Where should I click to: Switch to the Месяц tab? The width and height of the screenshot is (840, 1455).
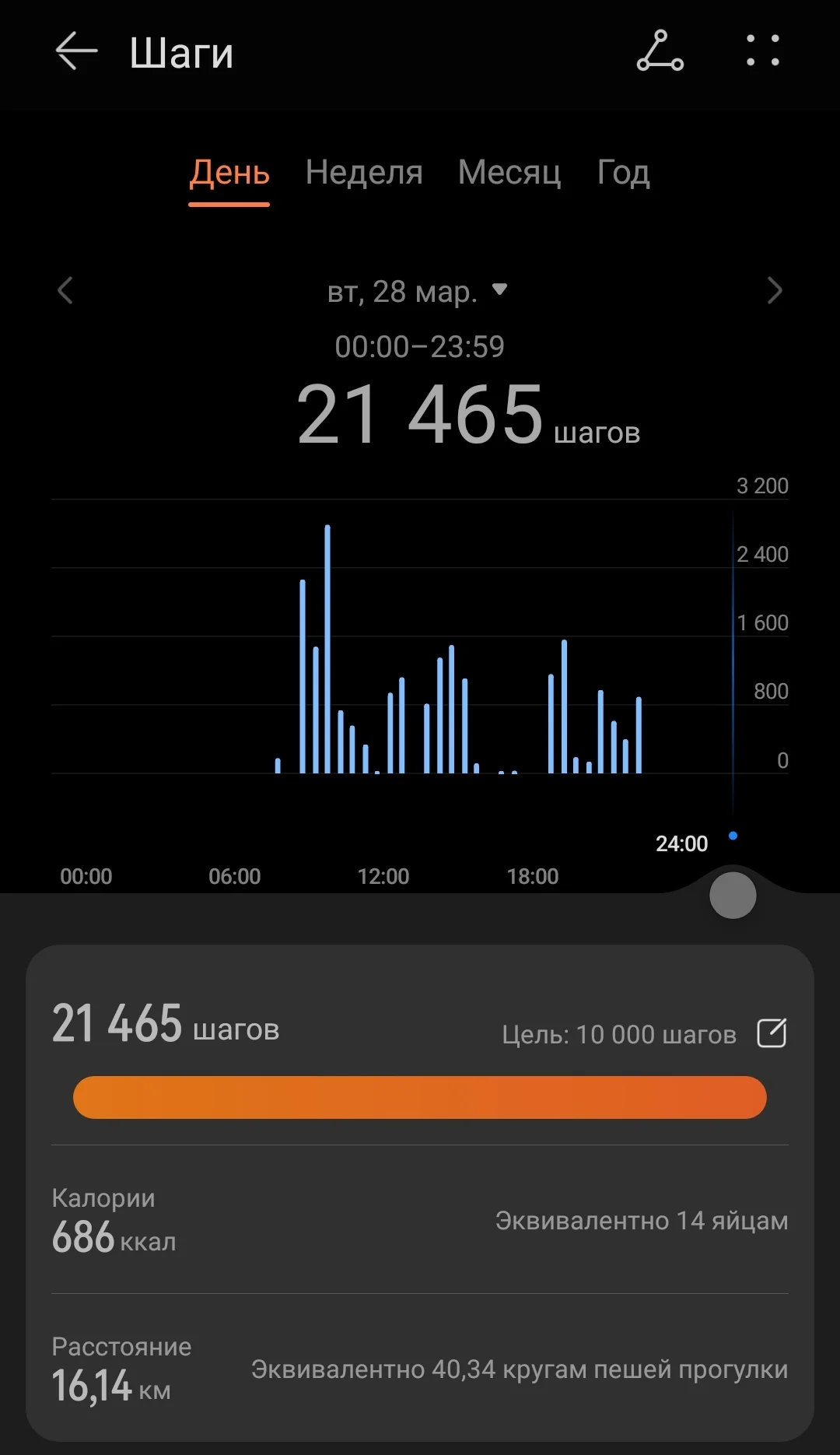coord(509,173)
